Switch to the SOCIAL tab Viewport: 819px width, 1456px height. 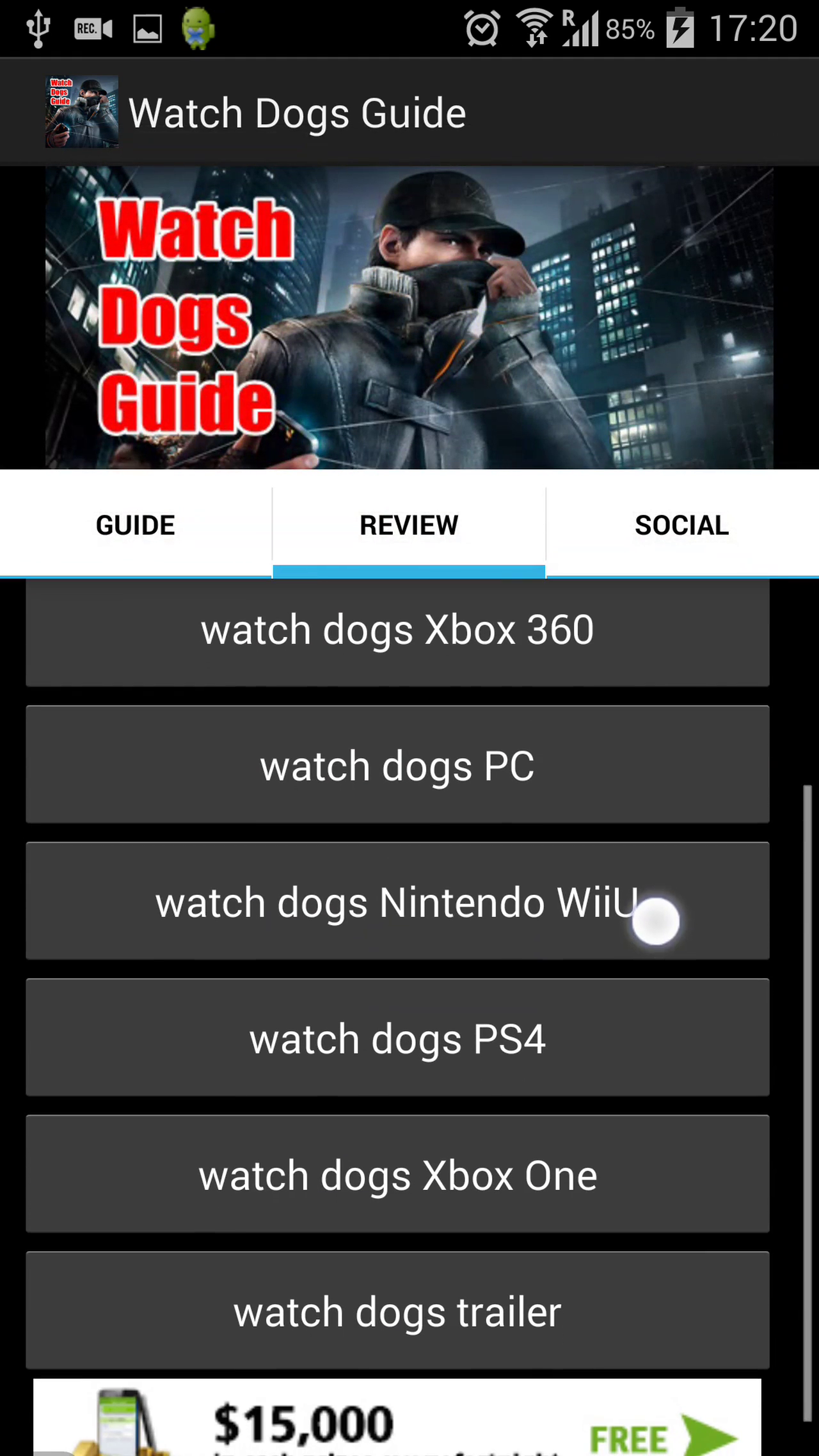pos(681,524)
